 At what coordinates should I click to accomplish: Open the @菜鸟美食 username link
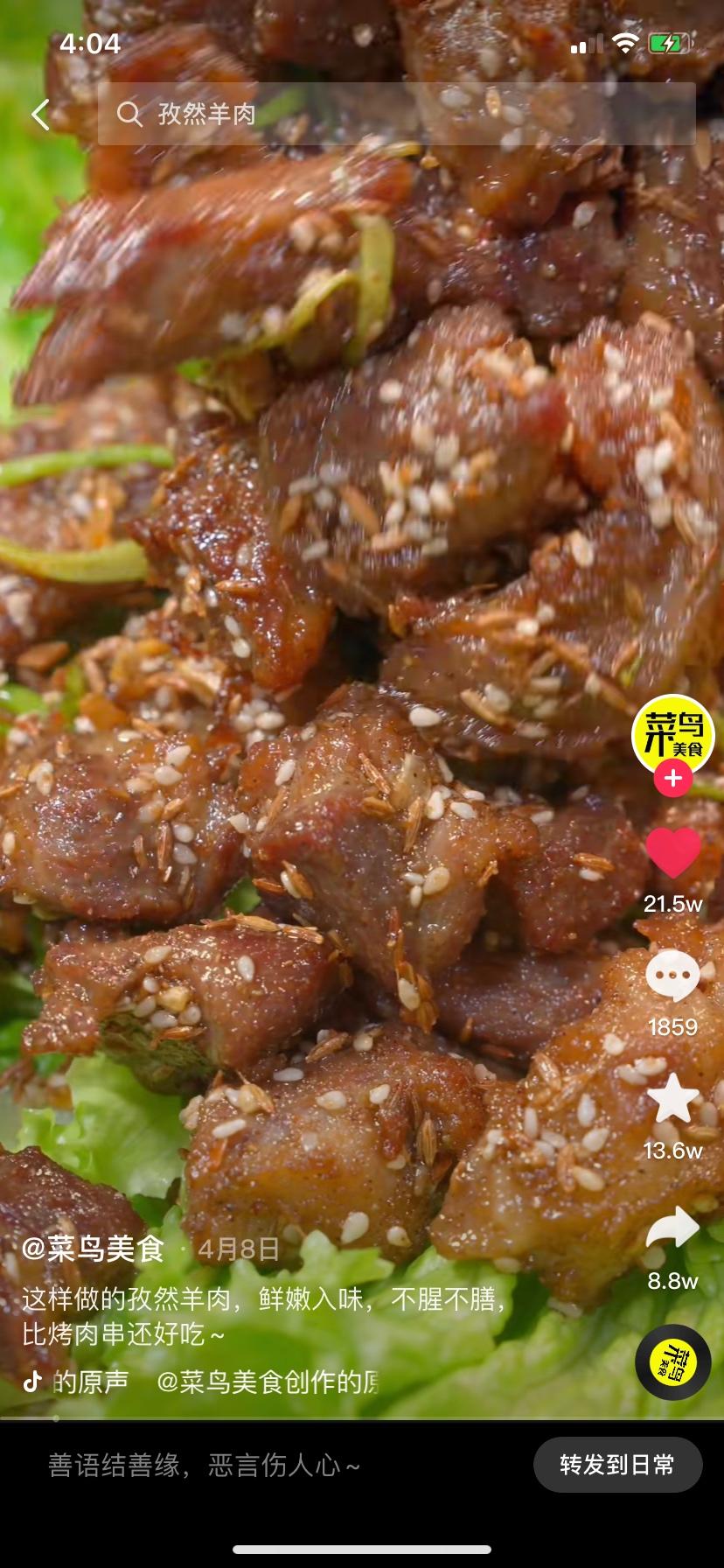coord(93,1249)
